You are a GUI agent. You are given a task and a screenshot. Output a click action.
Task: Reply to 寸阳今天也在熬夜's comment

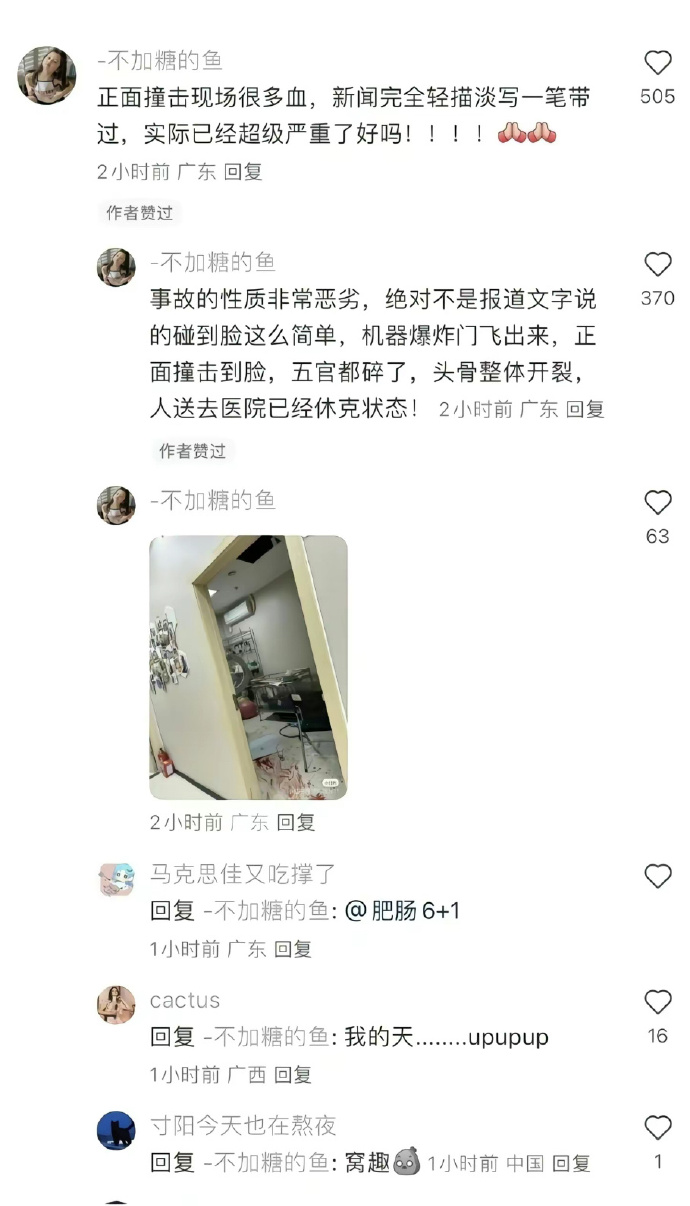(x=571, y=1163)
